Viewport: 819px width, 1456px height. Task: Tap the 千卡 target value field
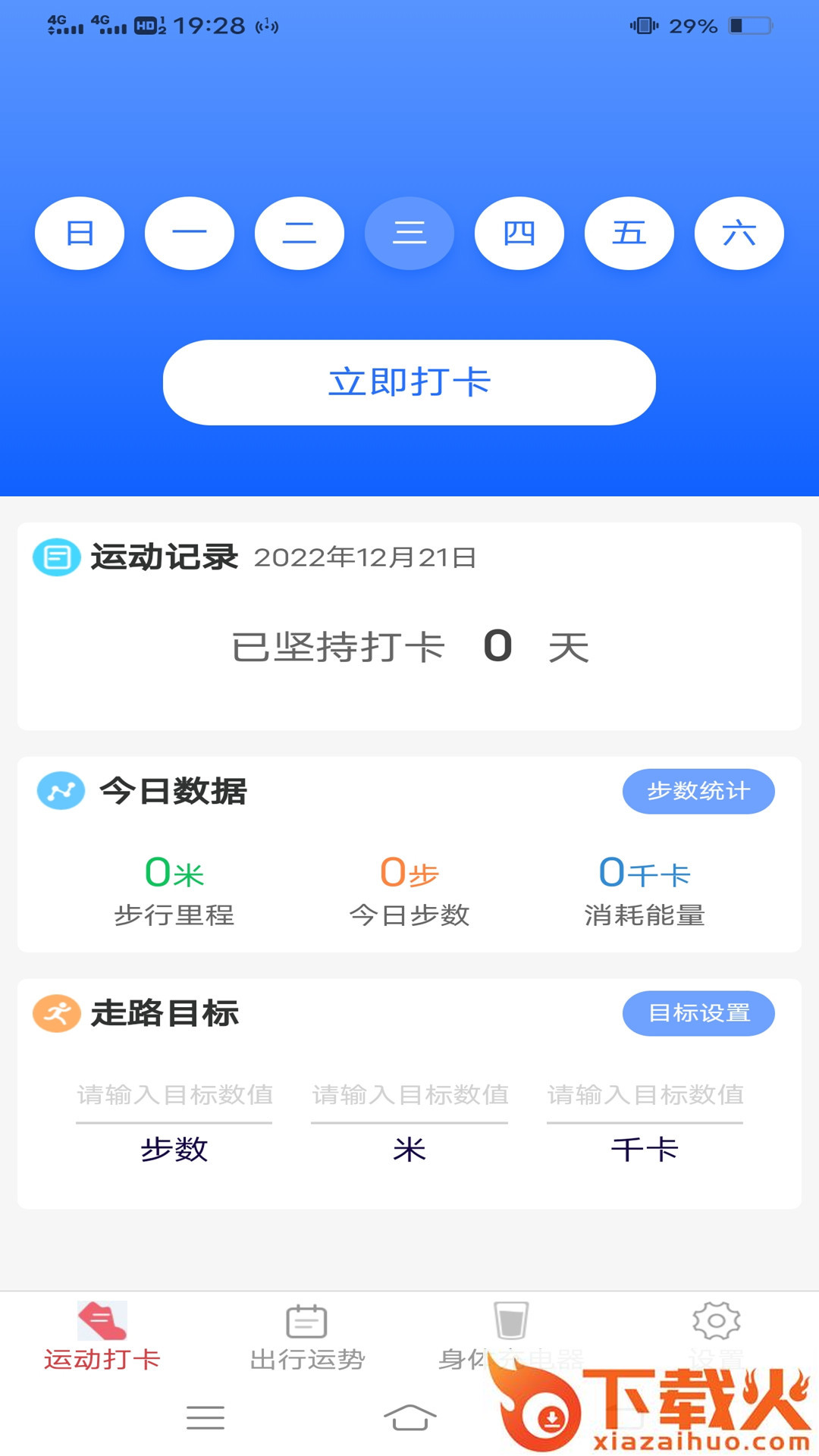[x=645, y=1095]
